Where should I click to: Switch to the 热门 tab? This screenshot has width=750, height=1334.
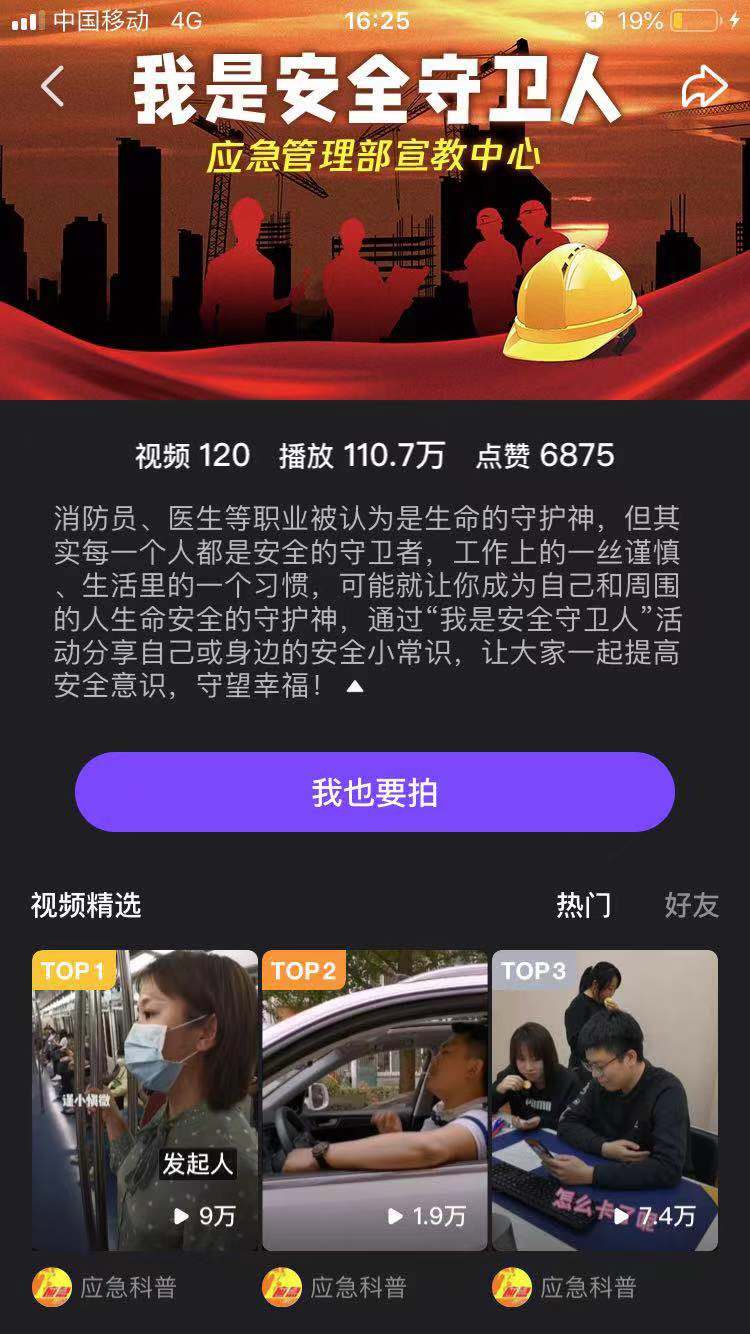[x=583, y=905]
